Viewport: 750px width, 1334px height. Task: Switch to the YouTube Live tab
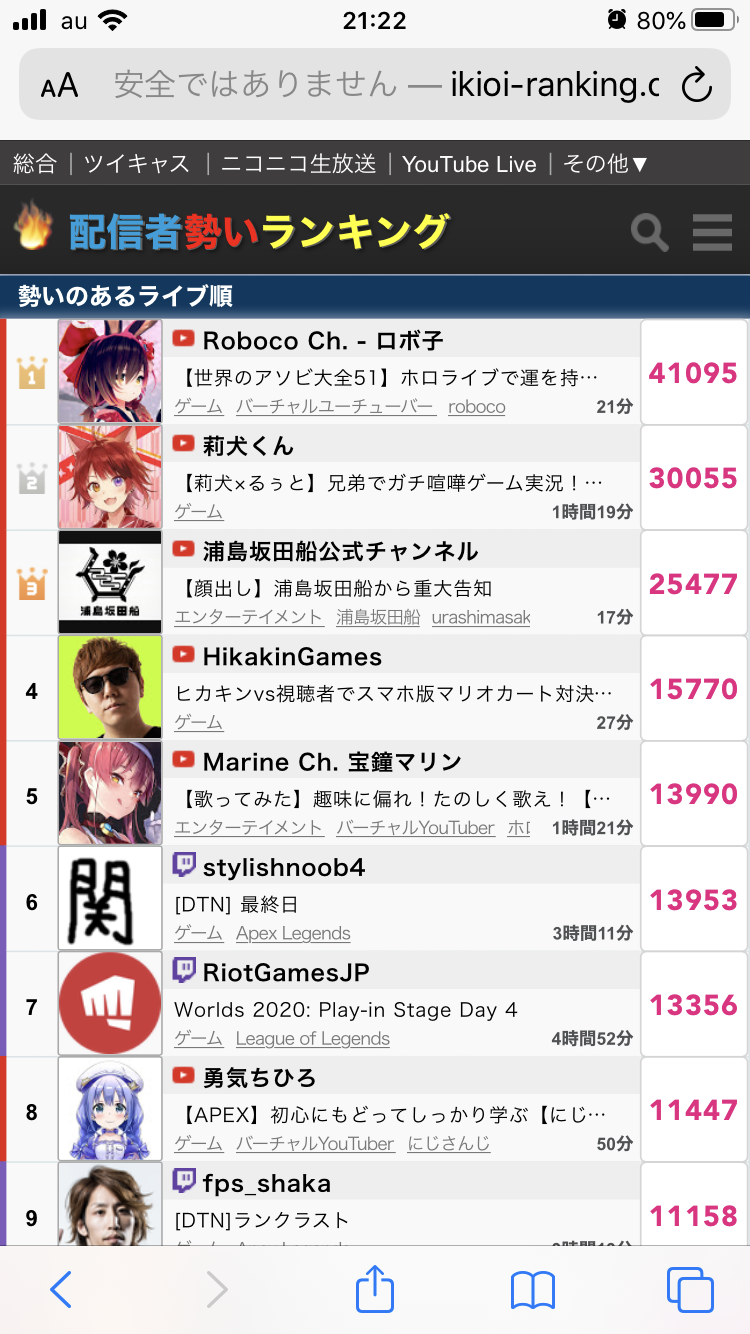pyautogui.click(x=469, y=164)
